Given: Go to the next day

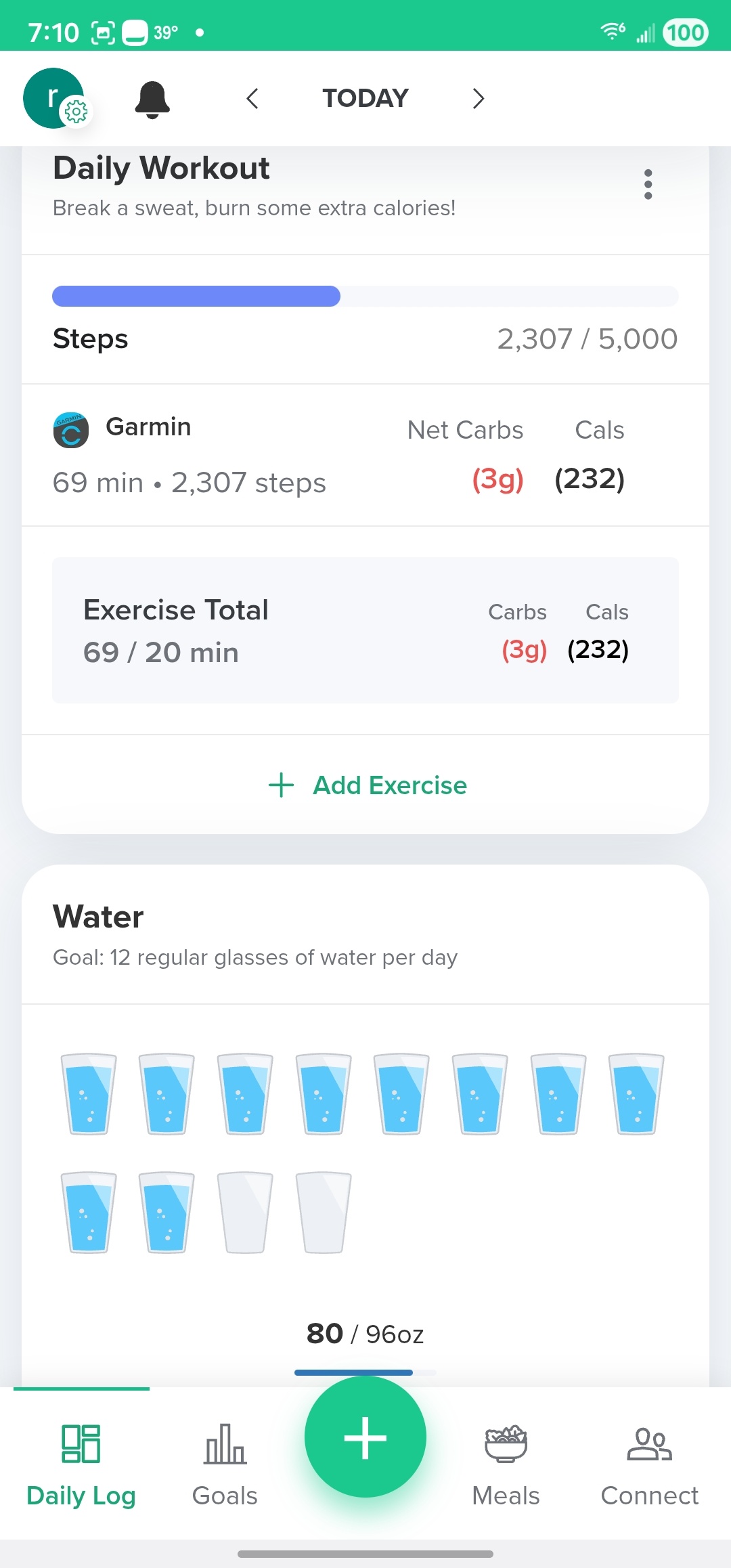Looking at the screenshot, I should click(478, 99).
